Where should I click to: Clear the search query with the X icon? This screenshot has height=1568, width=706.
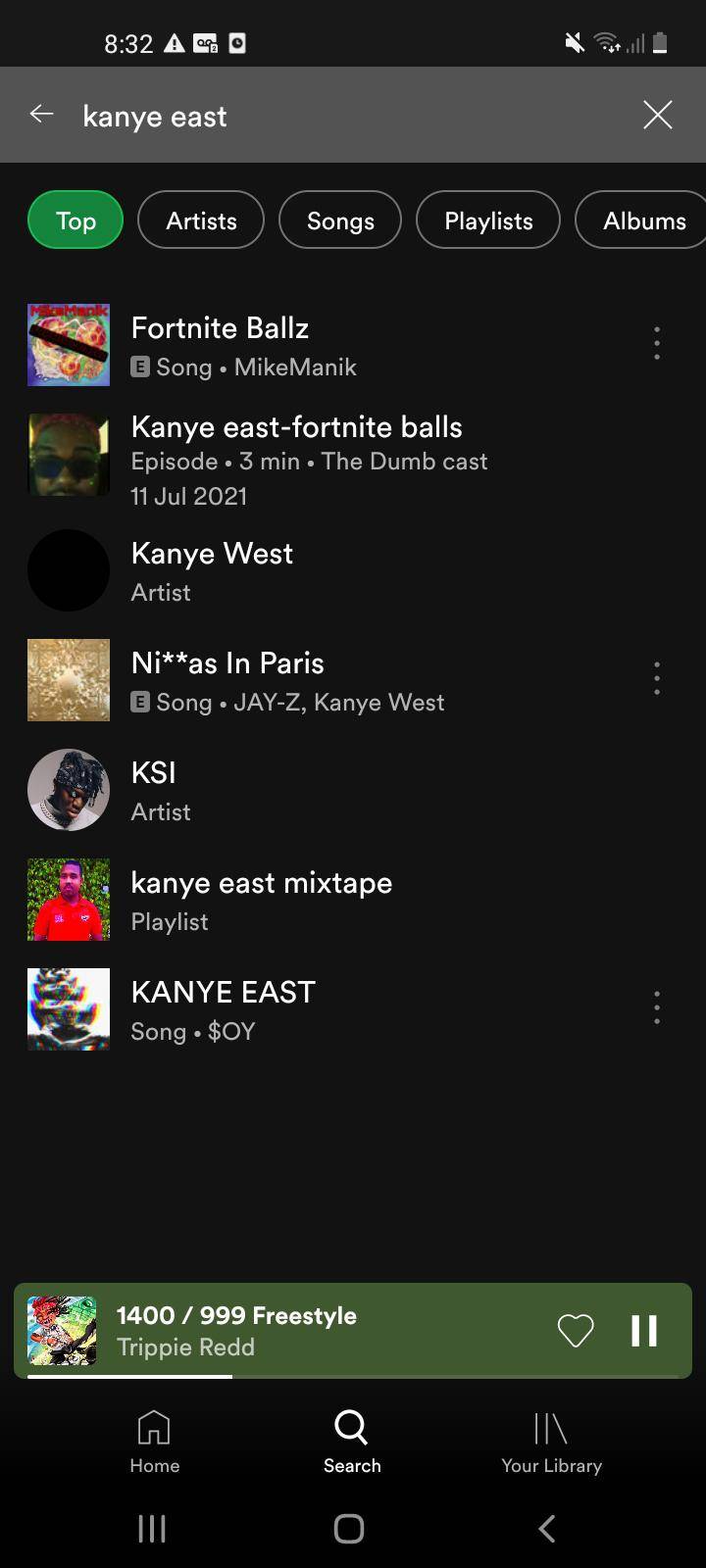pyautogui.click(x=657, y=115)
